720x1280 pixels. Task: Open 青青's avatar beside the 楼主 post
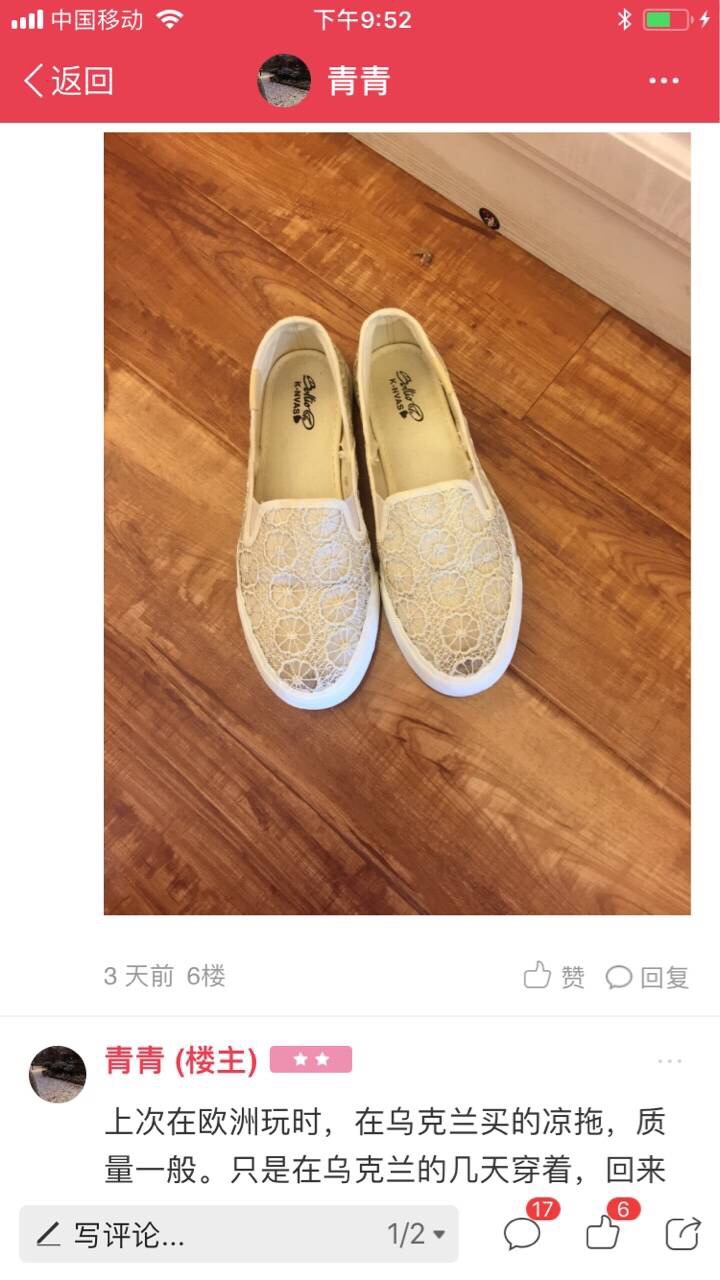point(57,1074)
